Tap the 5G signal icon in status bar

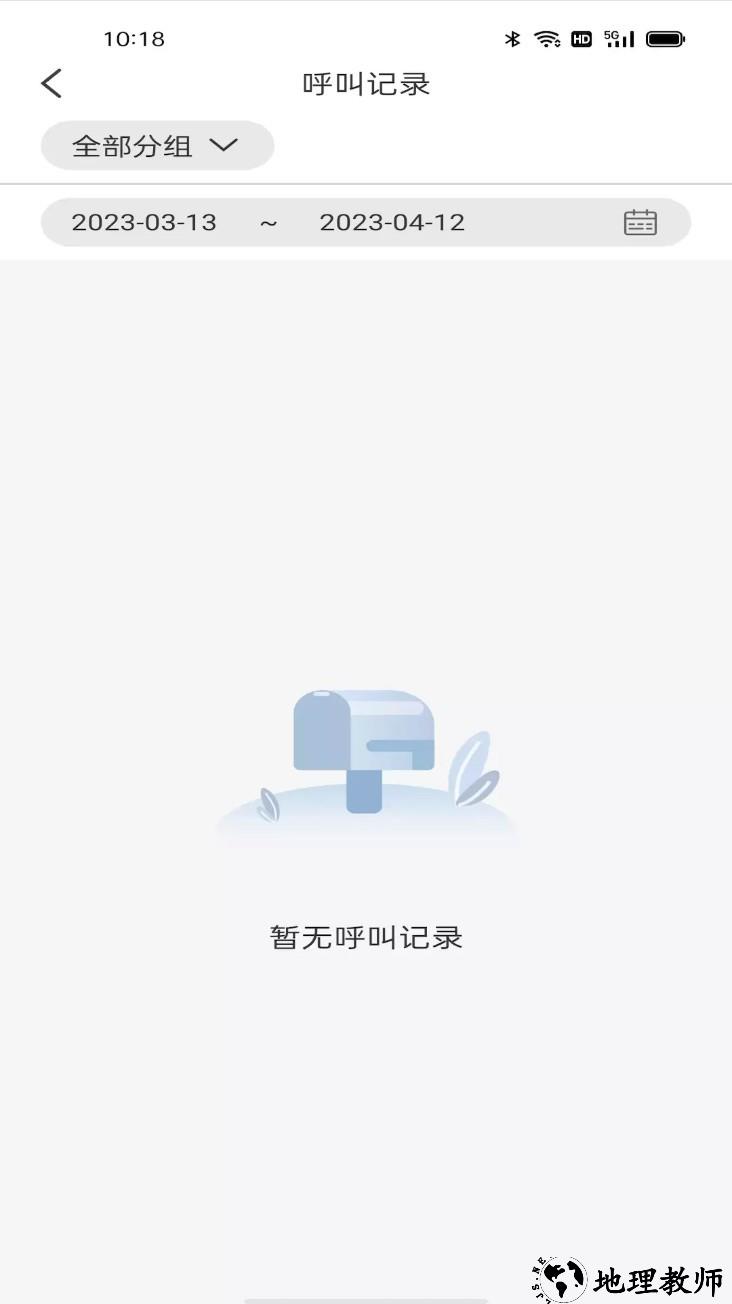pos(617,39)
